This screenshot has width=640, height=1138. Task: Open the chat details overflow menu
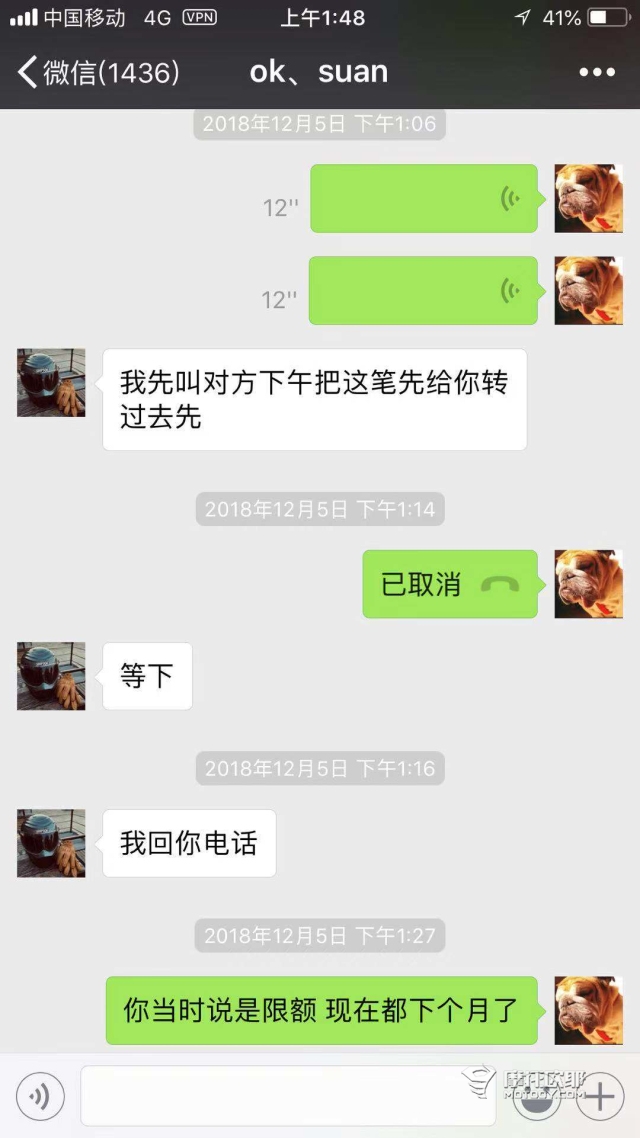tap(597, 72)
